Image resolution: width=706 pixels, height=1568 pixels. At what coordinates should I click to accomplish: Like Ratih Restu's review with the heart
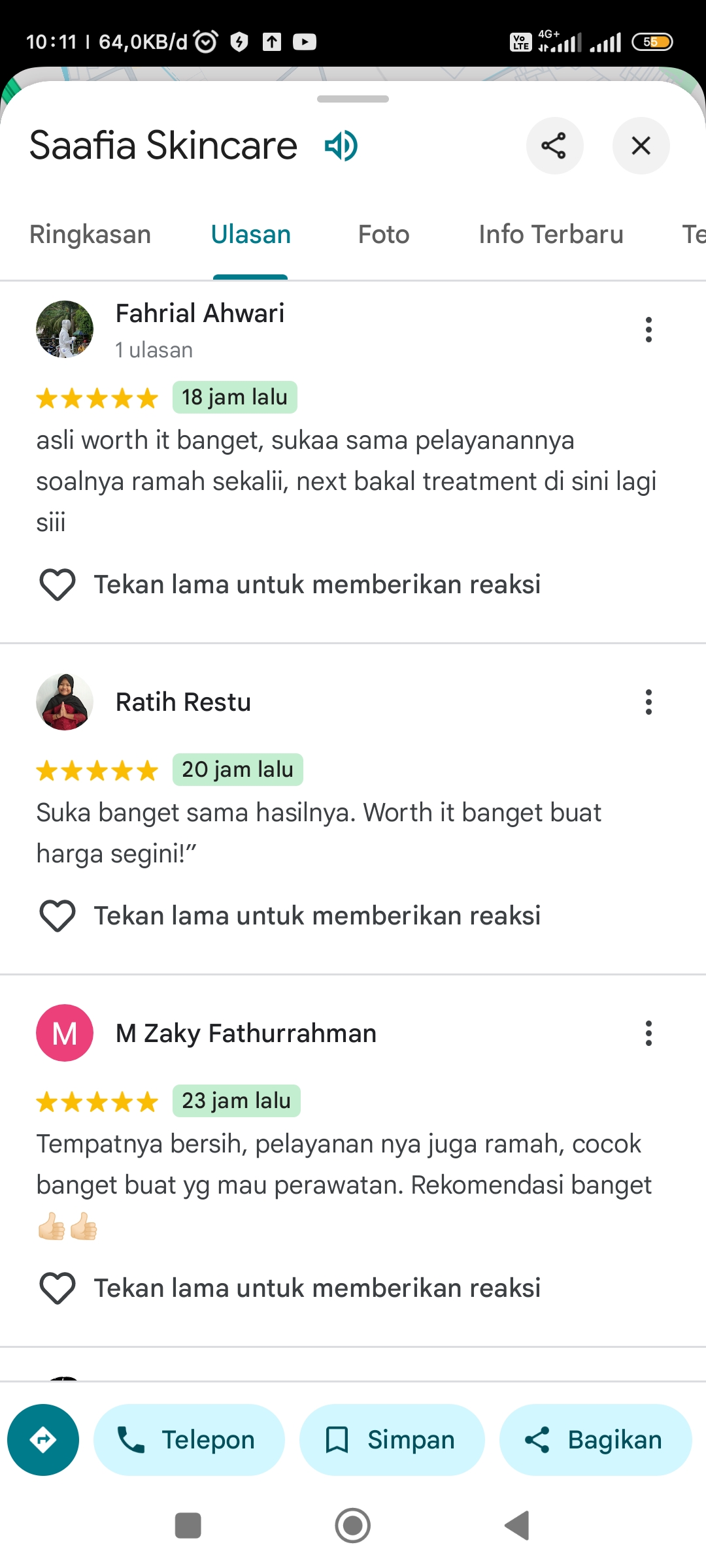point(58,916)
